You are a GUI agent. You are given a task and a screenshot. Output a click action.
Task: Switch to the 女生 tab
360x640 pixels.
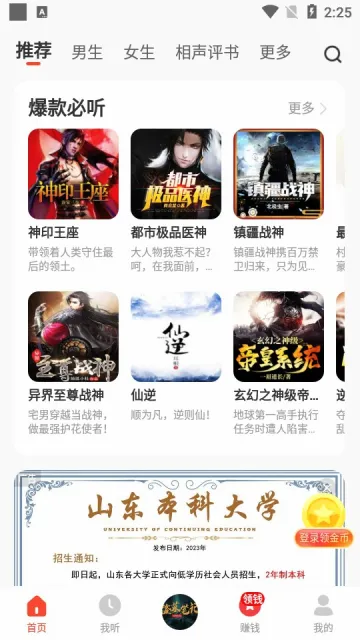139,53
